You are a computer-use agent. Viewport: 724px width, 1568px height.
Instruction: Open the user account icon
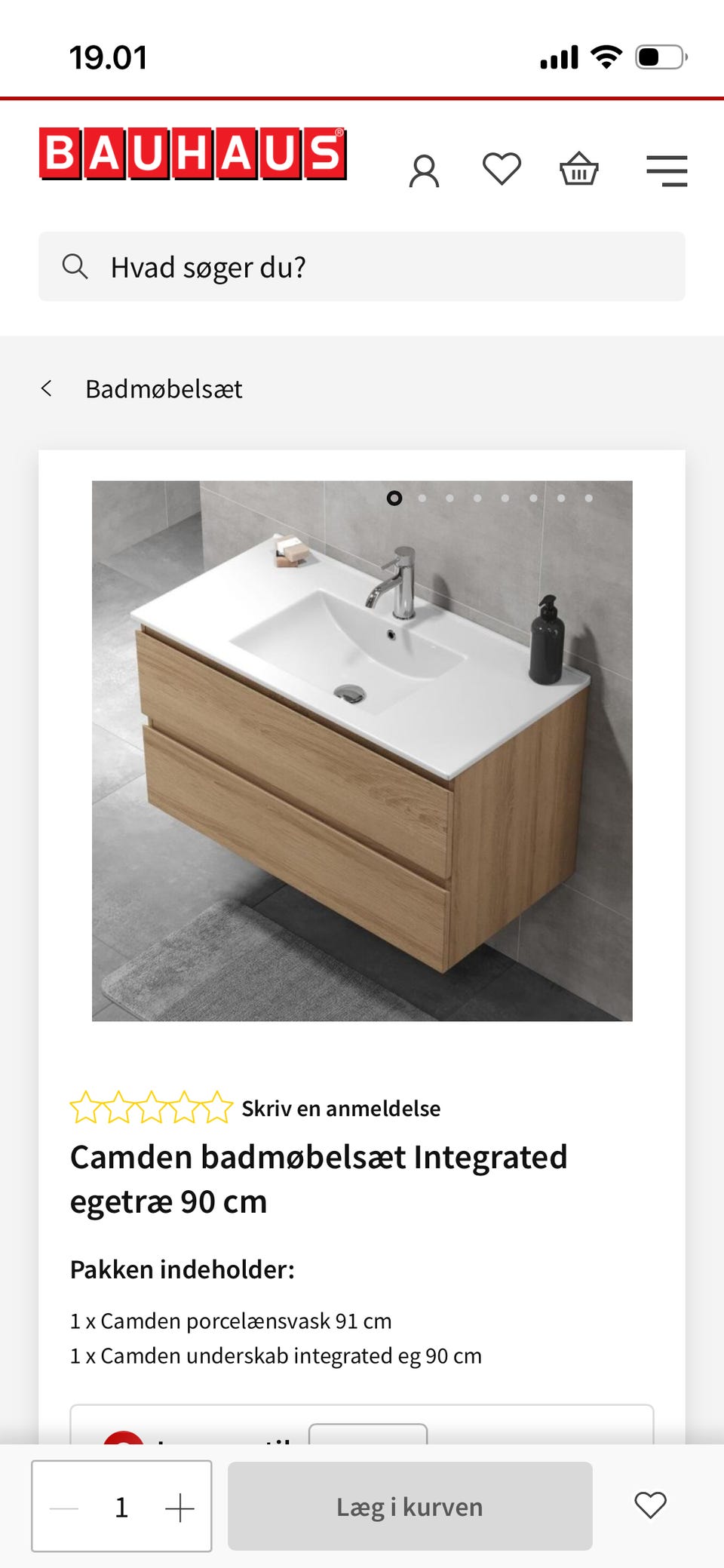(426, 169)
